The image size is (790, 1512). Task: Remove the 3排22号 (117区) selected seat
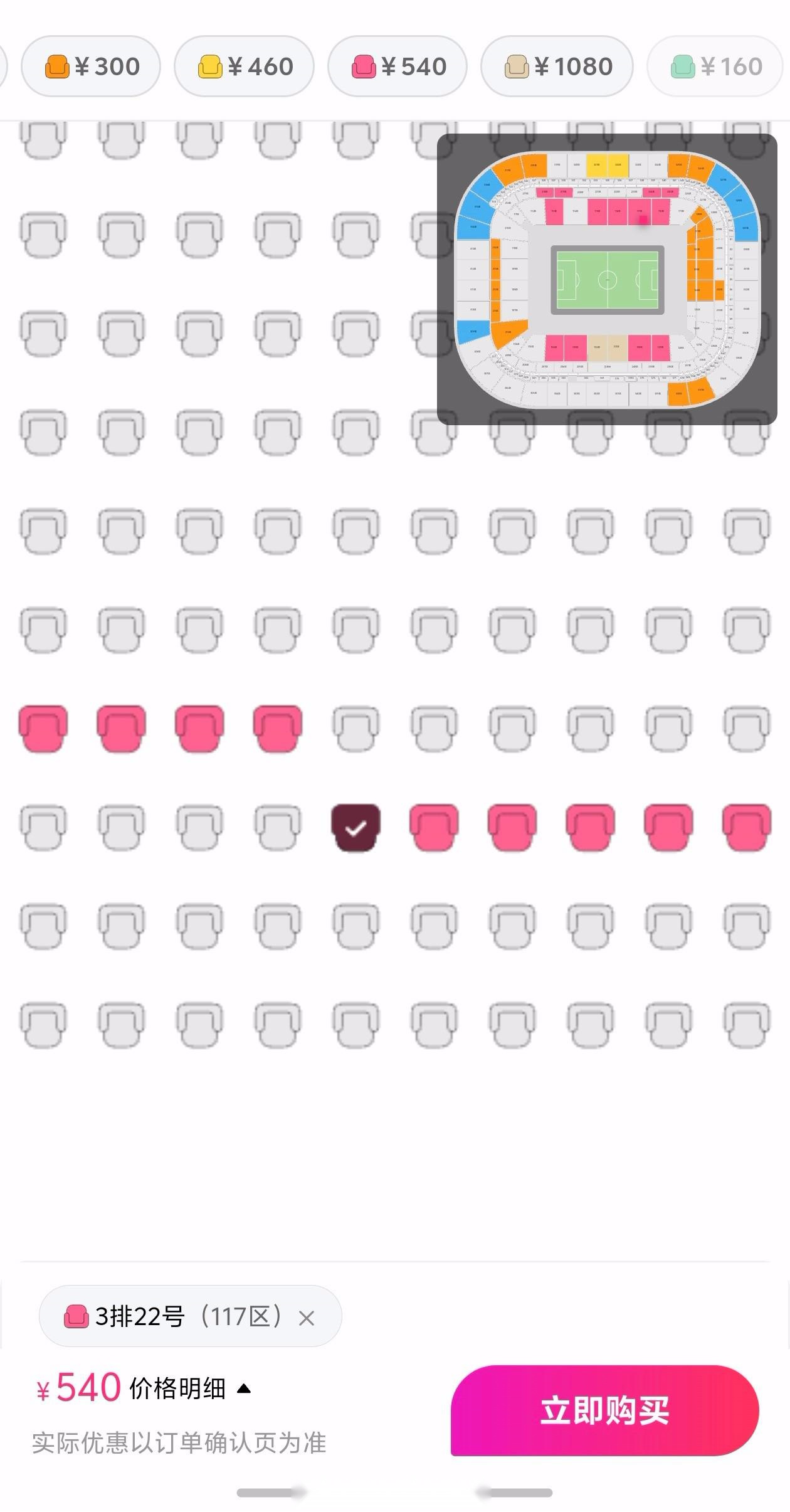click(x=307, y=1318)
